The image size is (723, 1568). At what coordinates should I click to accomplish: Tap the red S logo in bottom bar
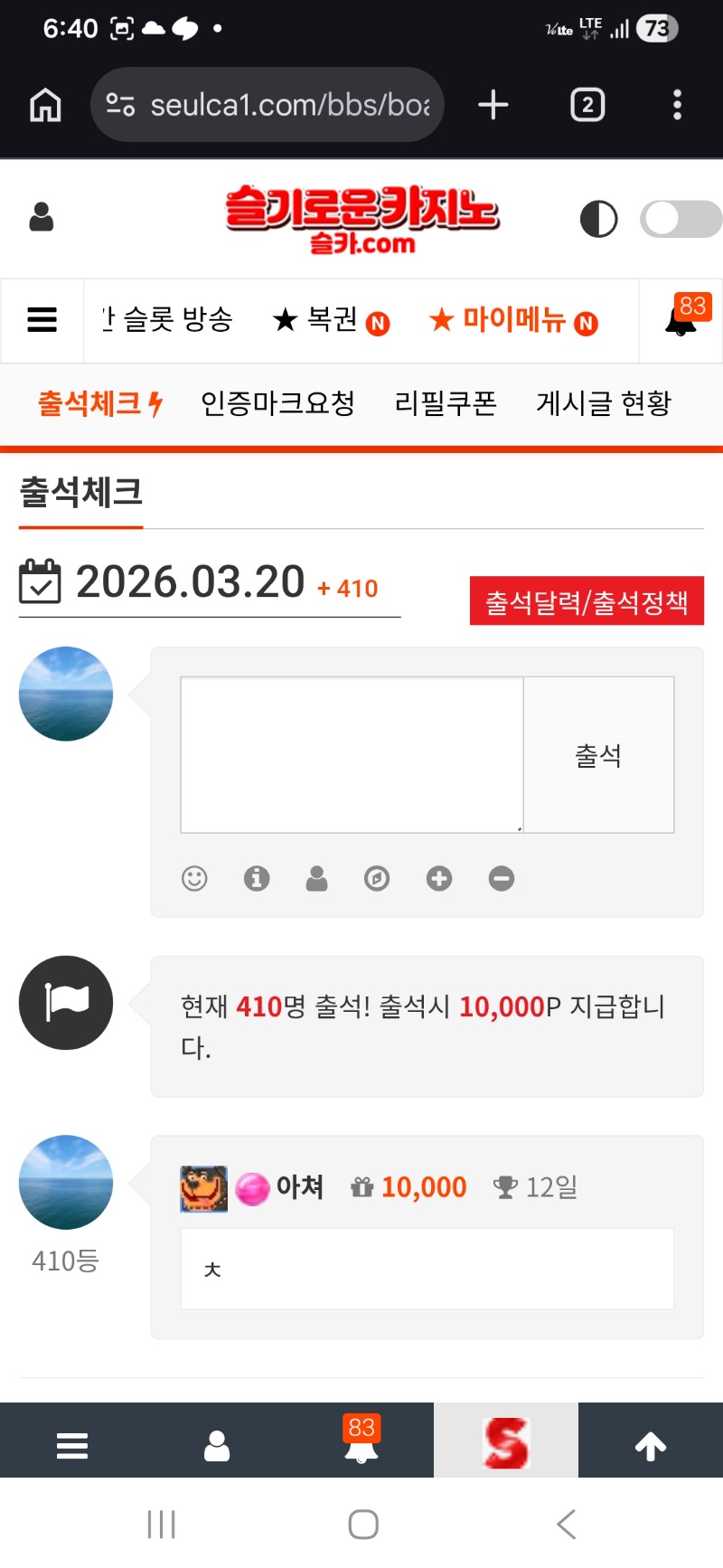(x=506, y=1442)
